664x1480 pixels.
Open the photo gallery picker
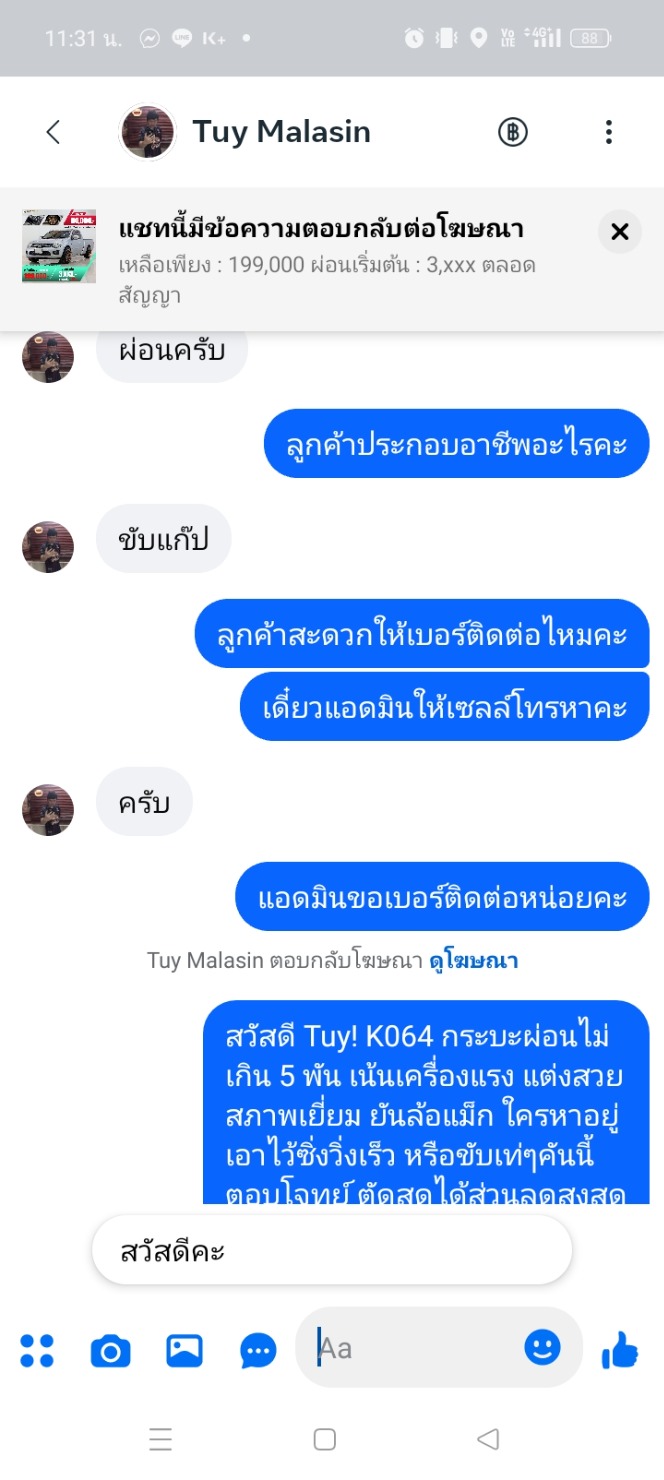tap(185, 1351)
